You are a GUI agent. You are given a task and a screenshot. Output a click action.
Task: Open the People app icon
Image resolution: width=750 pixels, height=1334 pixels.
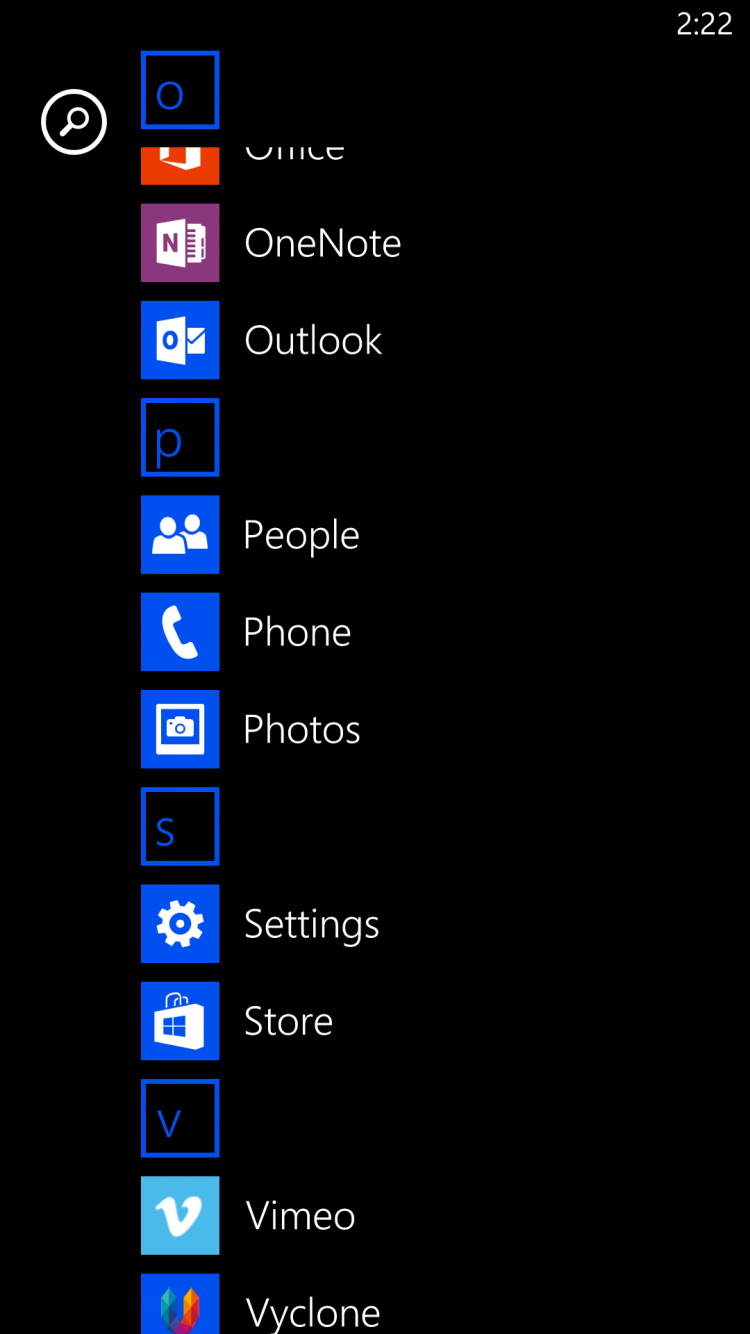pyautogui.click(x=180, y=534)
